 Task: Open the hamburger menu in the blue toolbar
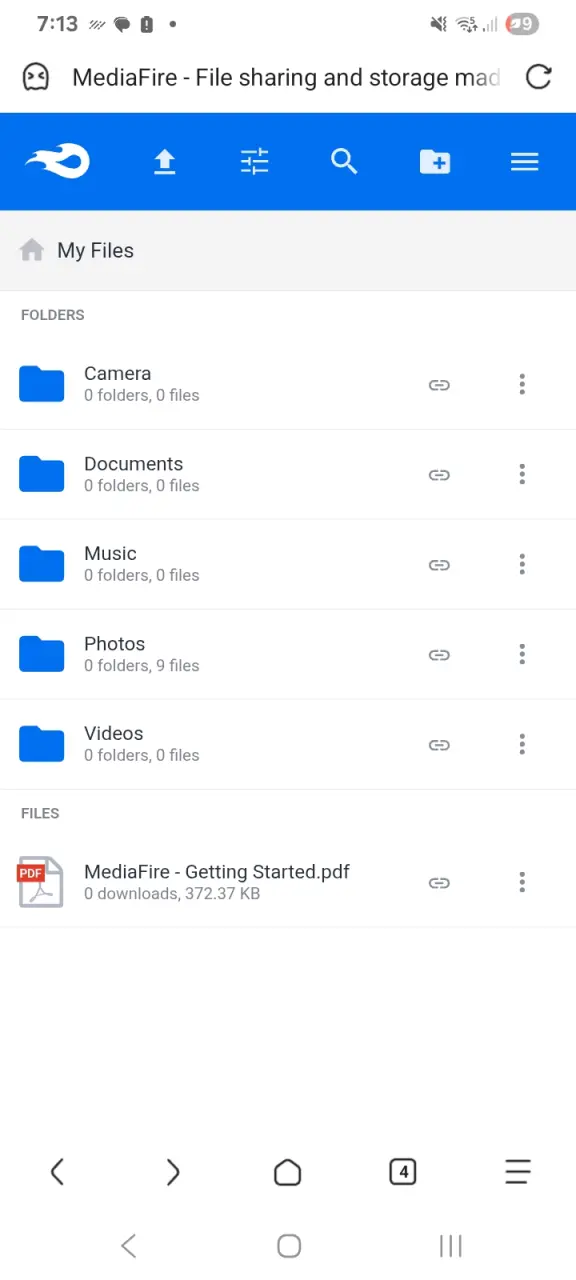click(x=525, y=161)
